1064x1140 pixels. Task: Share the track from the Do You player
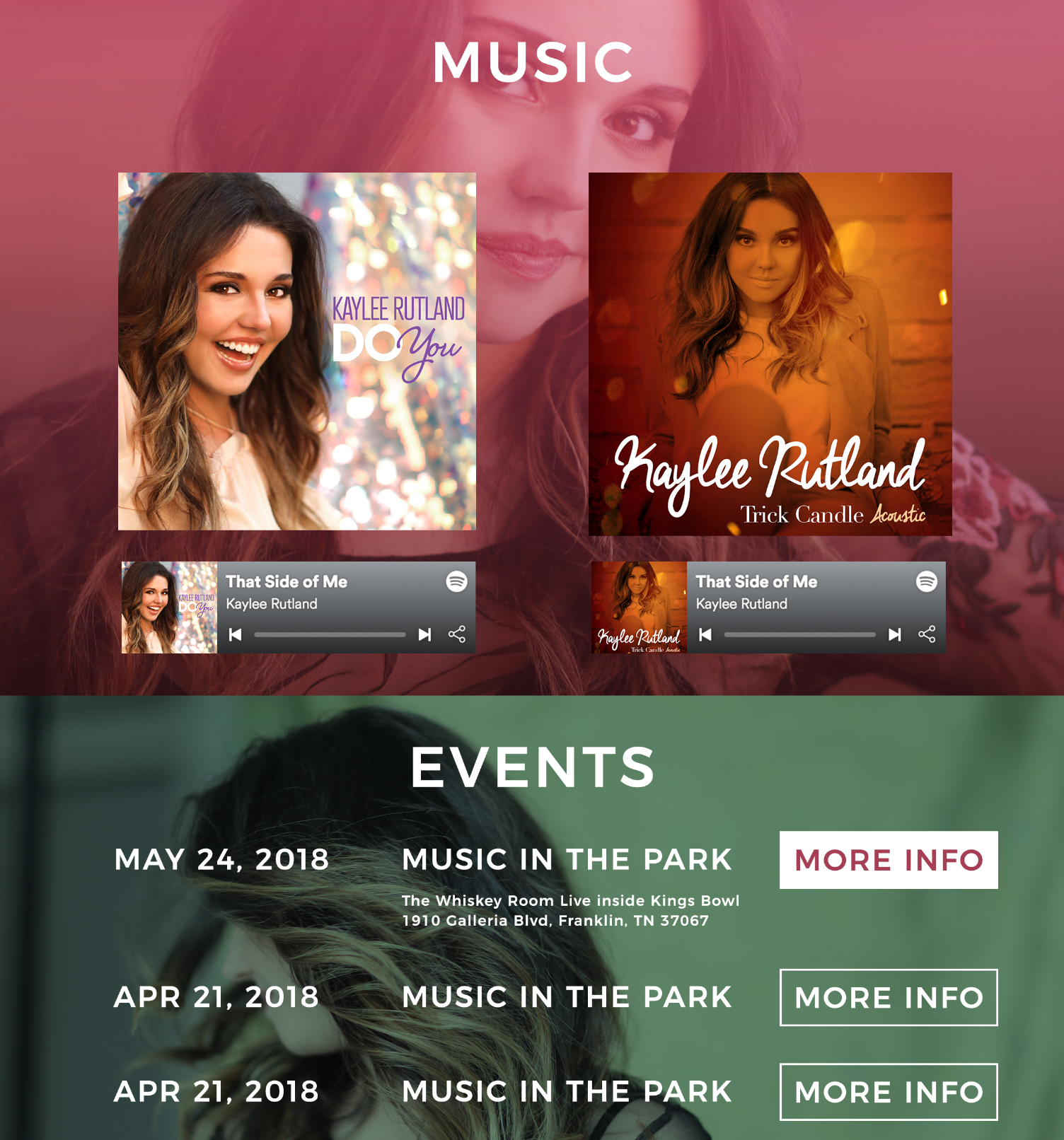pos(457,634)
